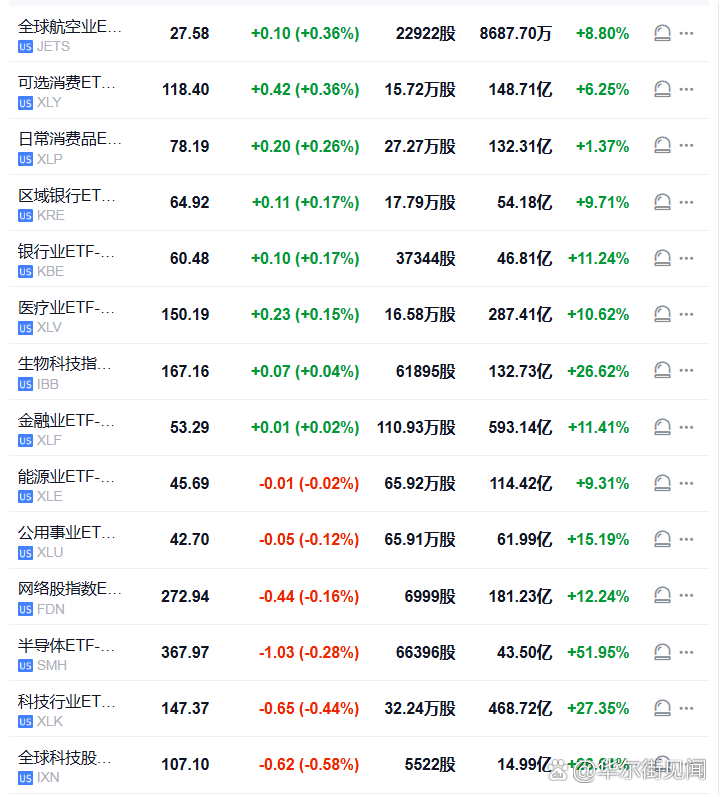720x797 pixels.
Task: Open the overflow menu for XLE
Action: 686,484
